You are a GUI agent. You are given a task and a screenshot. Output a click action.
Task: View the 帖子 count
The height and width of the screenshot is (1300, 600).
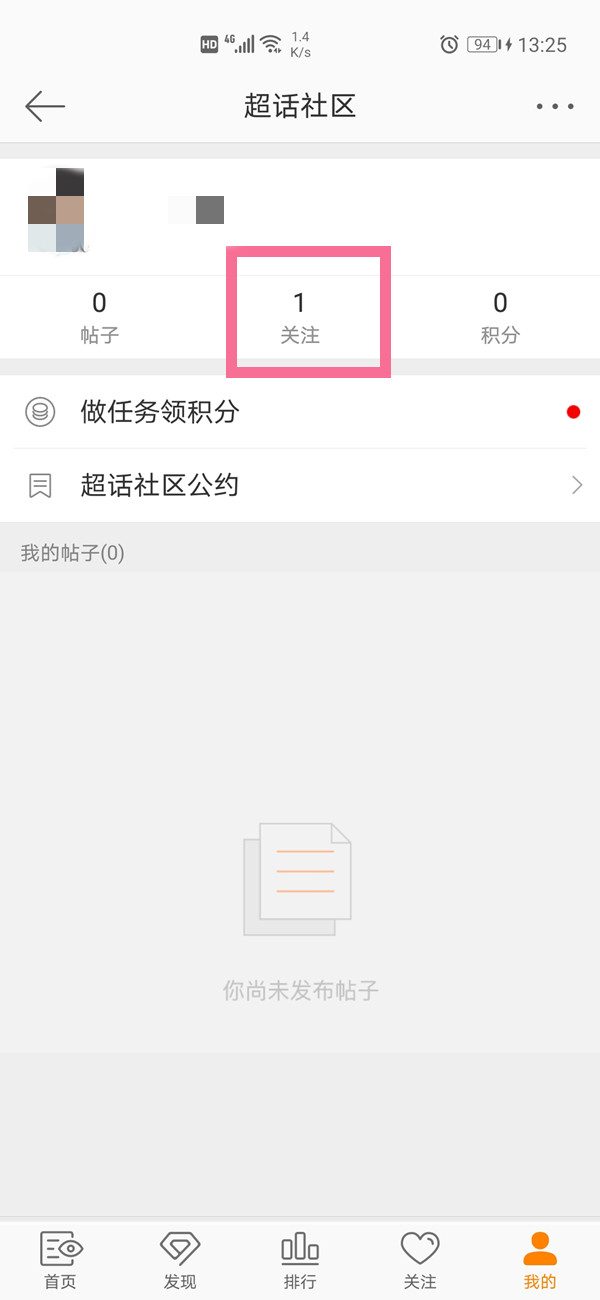tap(99, 316)
